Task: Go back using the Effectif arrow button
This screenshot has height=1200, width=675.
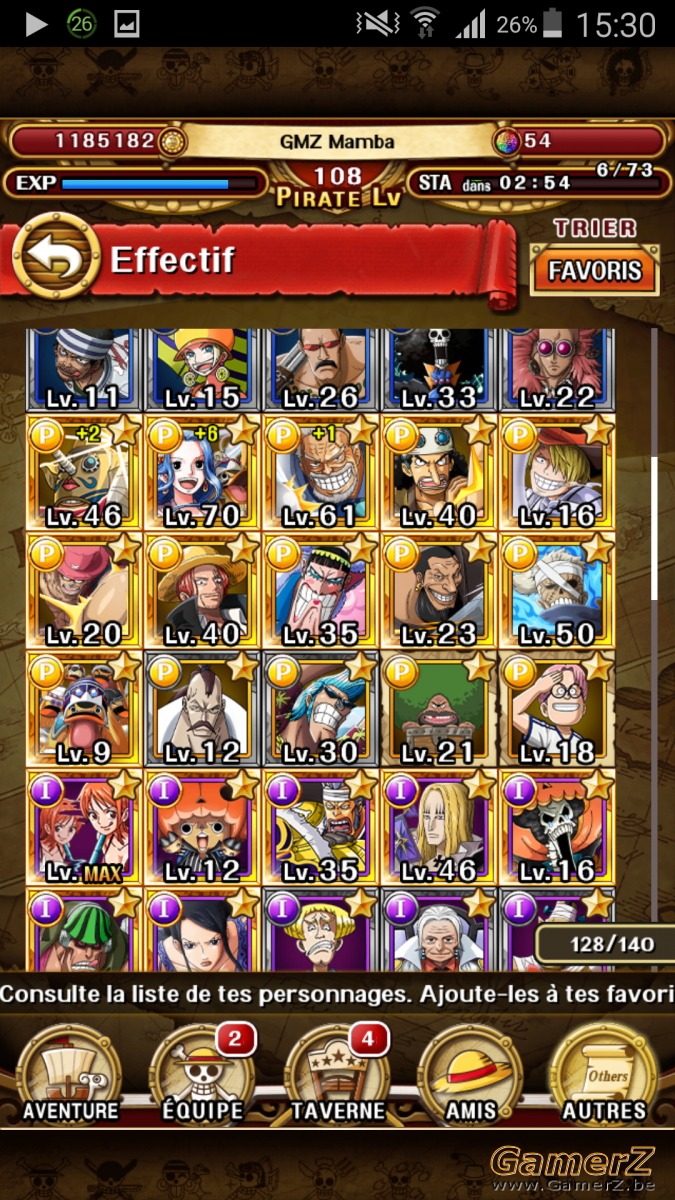Action: coord(56,259)
